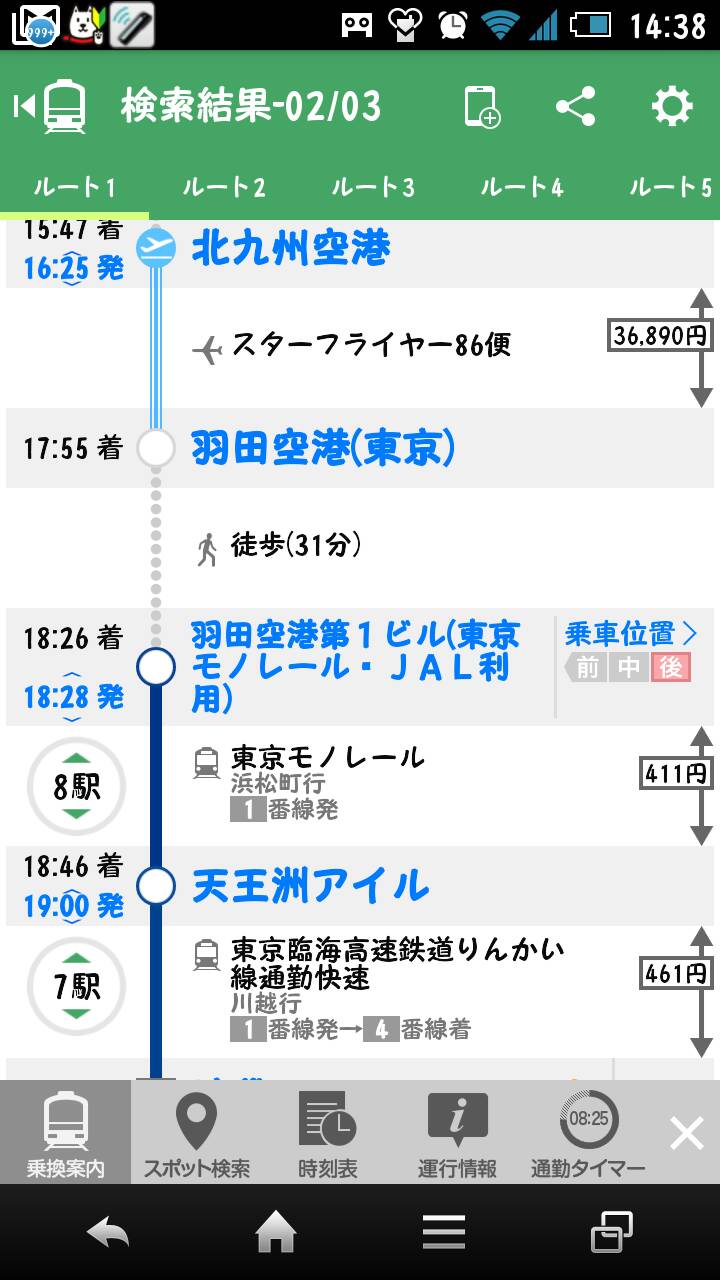
Task: Open the add-to-device icon
Action: point(482,106)
